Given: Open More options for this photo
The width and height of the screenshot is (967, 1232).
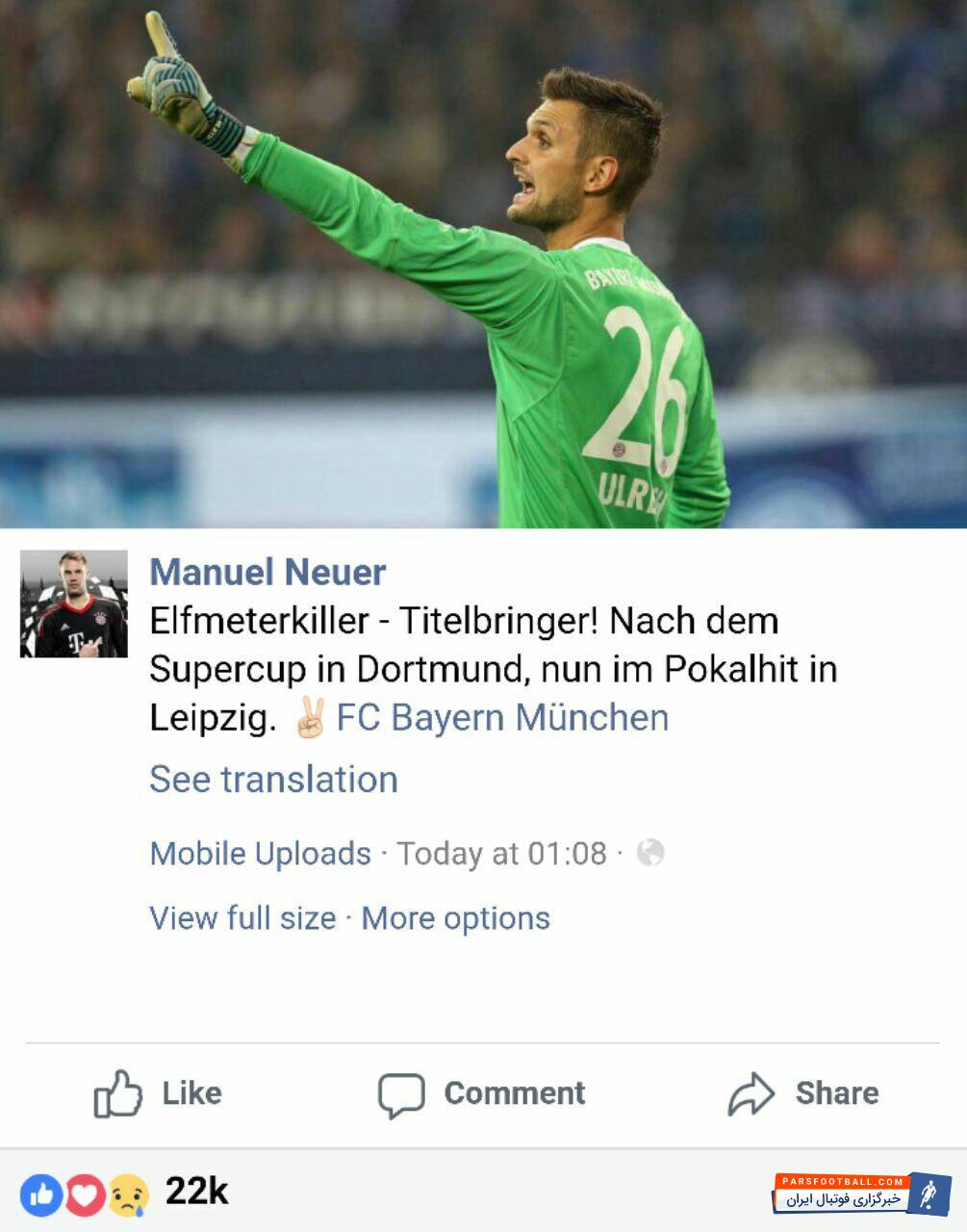Looking at the screenshot, I should pos(455,918).
